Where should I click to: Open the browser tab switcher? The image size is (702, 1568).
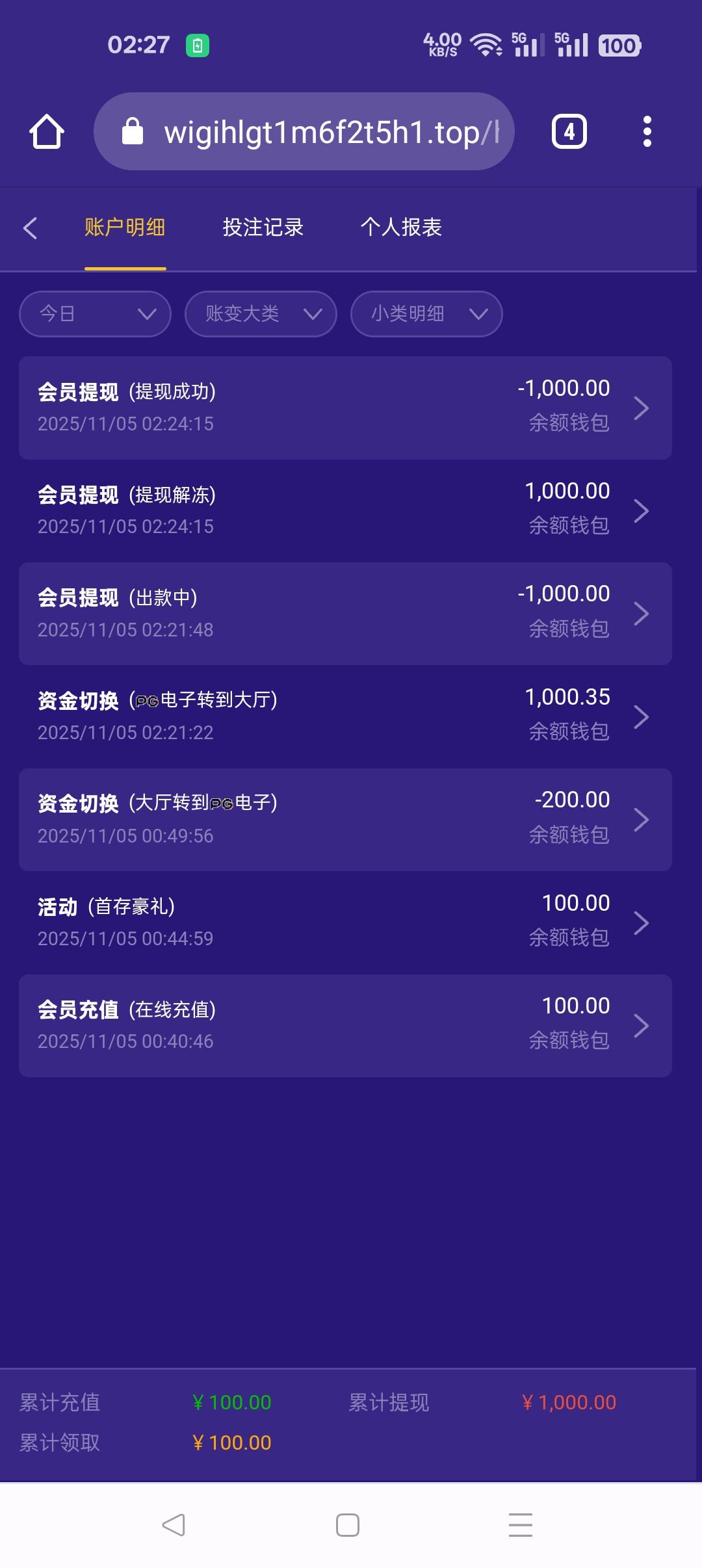569,132
